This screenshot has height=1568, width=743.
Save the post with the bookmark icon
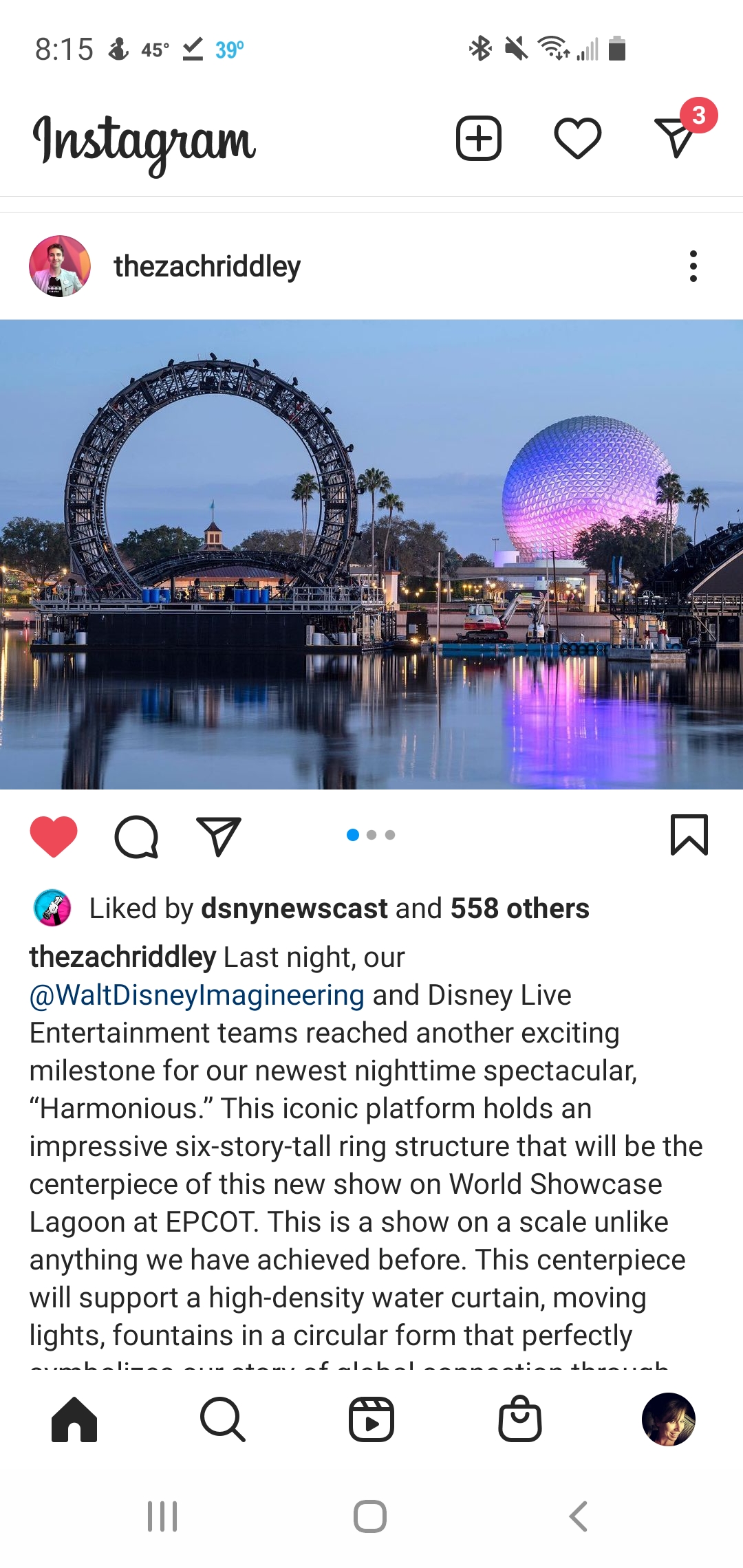click(x=689, y=835)
